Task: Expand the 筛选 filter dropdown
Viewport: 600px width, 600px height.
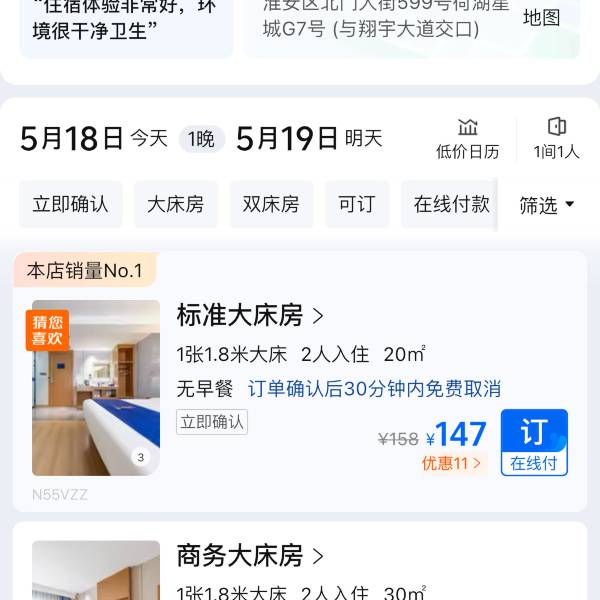Action: click(x=546, y=205)
